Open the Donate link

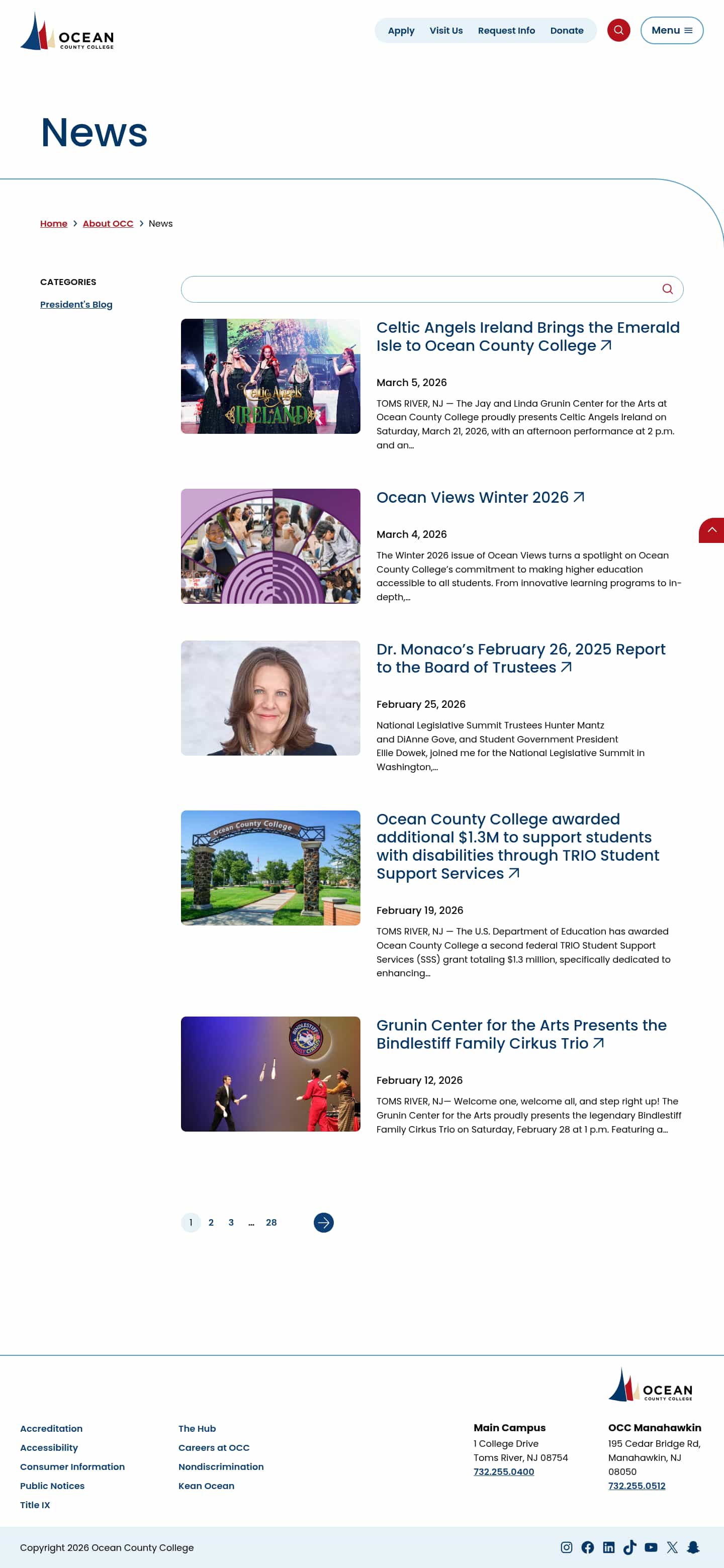tap(566, 31)
